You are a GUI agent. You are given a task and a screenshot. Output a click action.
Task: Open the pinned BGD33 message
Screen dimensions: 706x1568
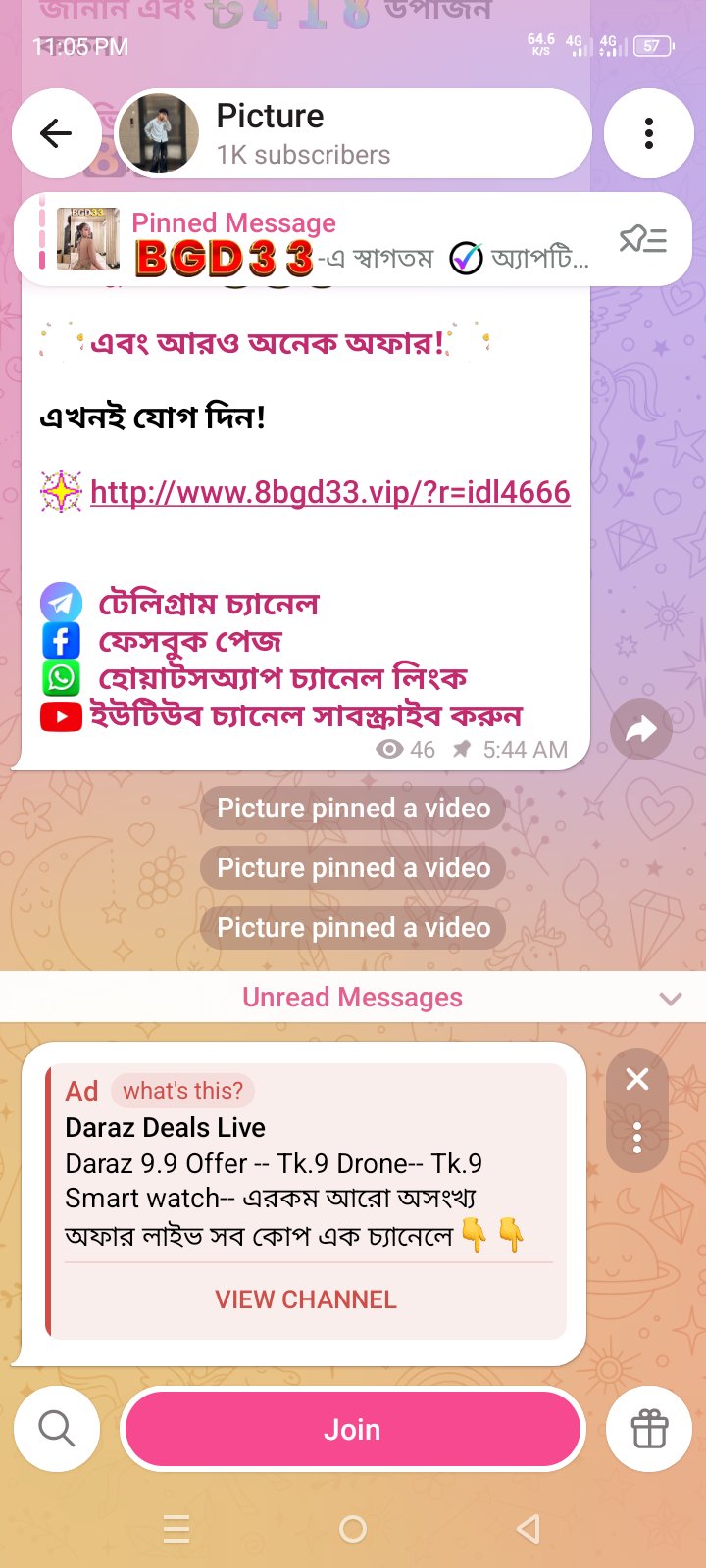point(324,240)
